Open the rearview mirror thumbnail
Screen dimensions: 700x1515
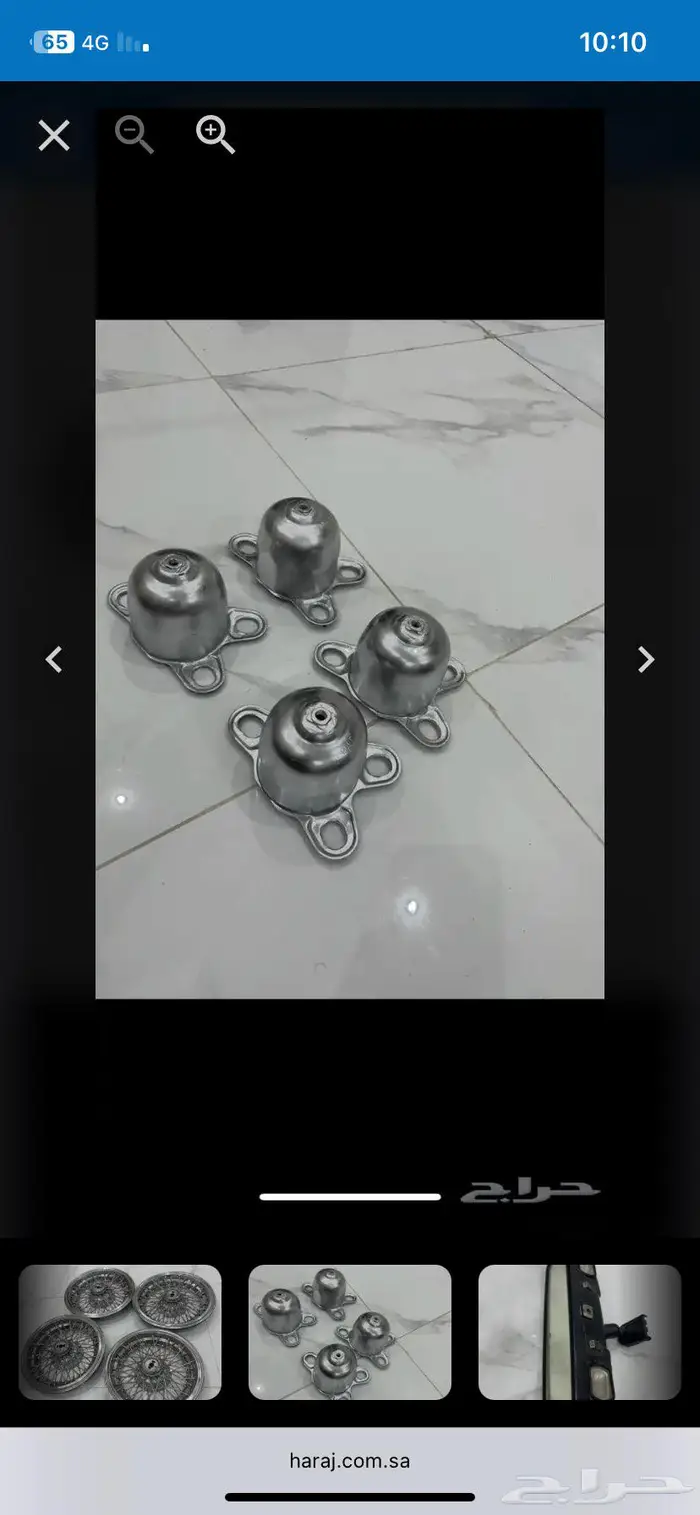point(580,1332)
